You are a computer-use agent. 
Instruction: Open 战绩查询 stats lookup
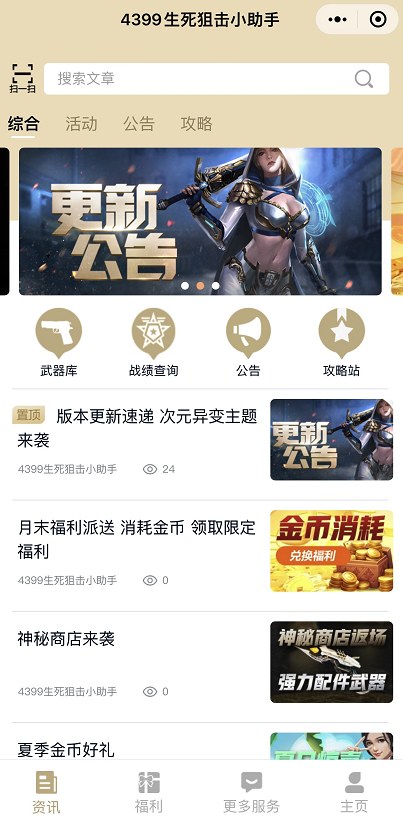pyautogui.click(x=153, y=343)
